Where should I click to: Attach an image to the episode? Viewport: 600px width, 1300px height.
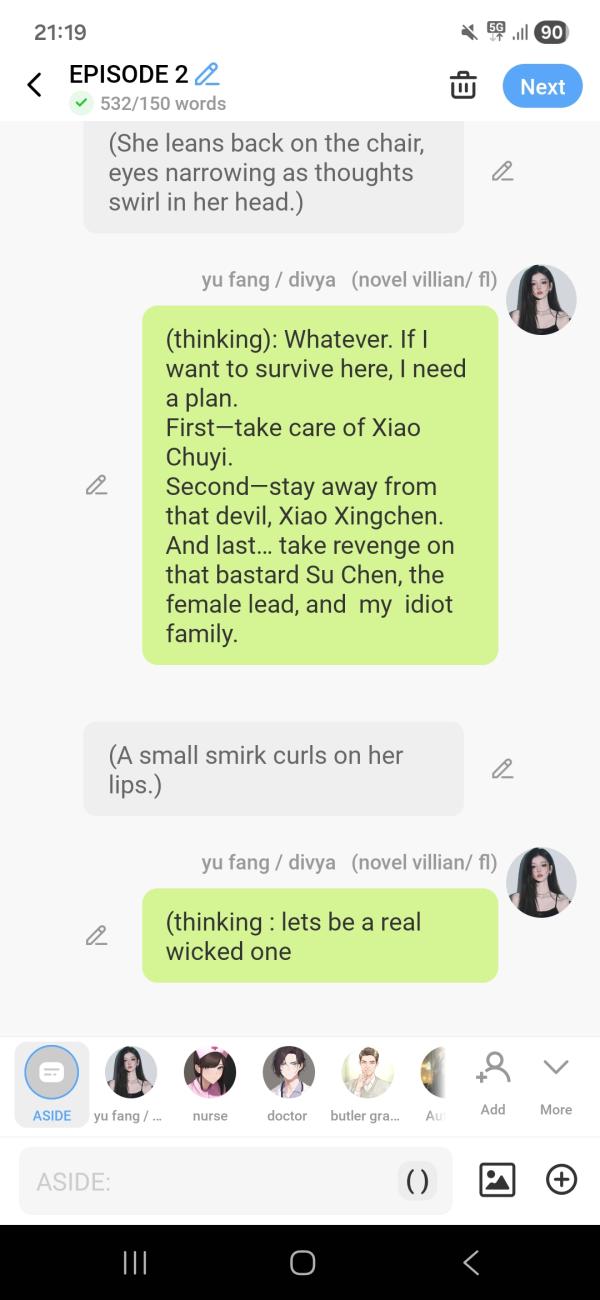coord(497,1180)
